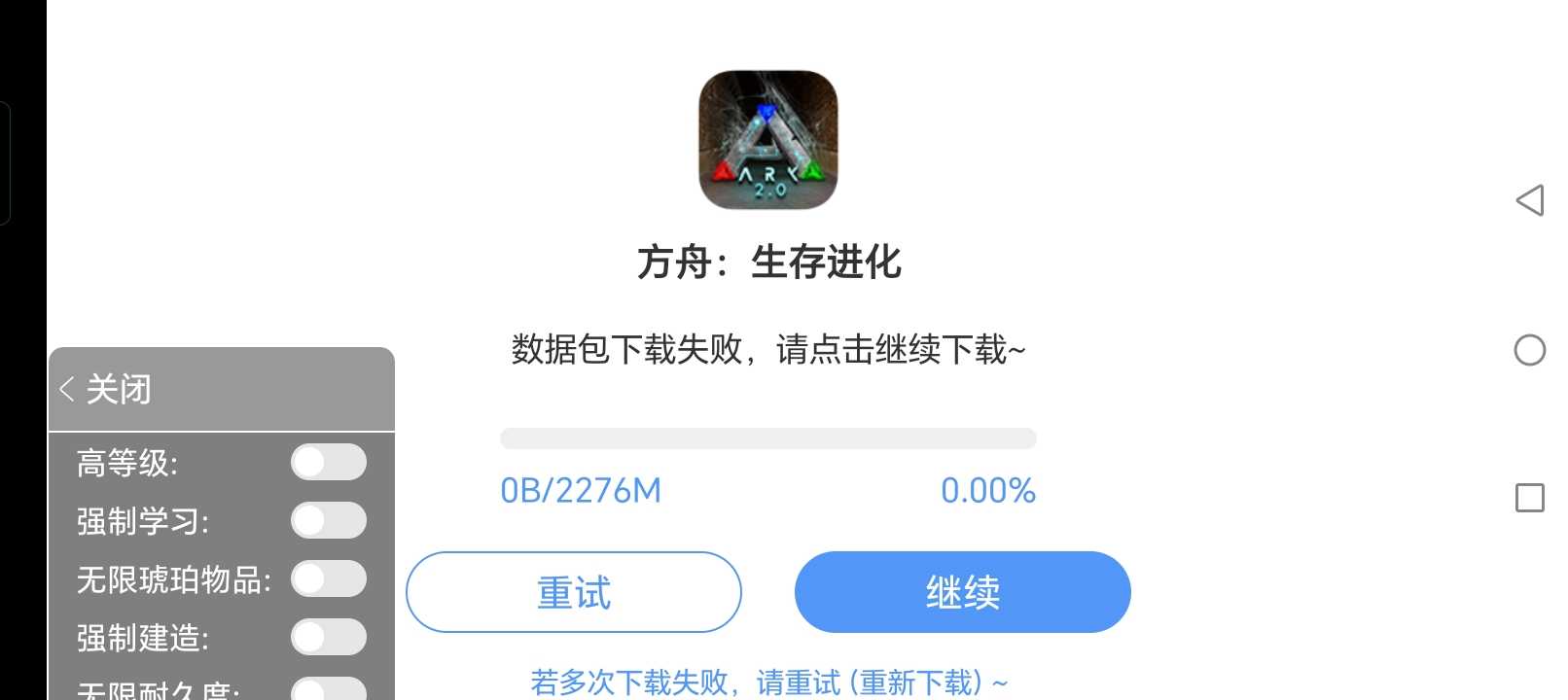Turn on 无限琥珀物品 switch
This screenshot has width=1568, height=700.
[x=329, y=579]
